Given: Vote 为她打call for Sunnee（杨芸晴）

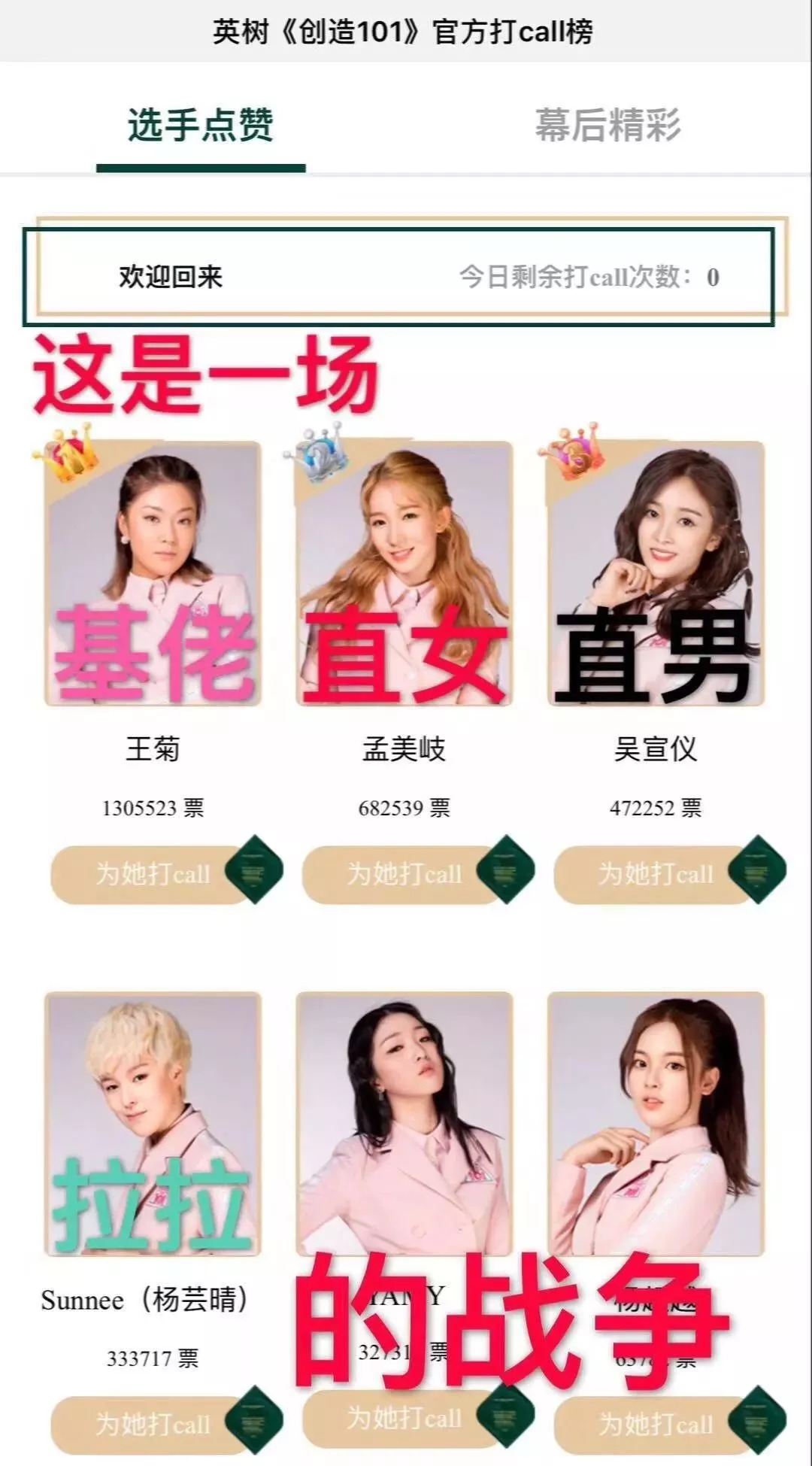Looking at the screenshot, I should 153,1424.
